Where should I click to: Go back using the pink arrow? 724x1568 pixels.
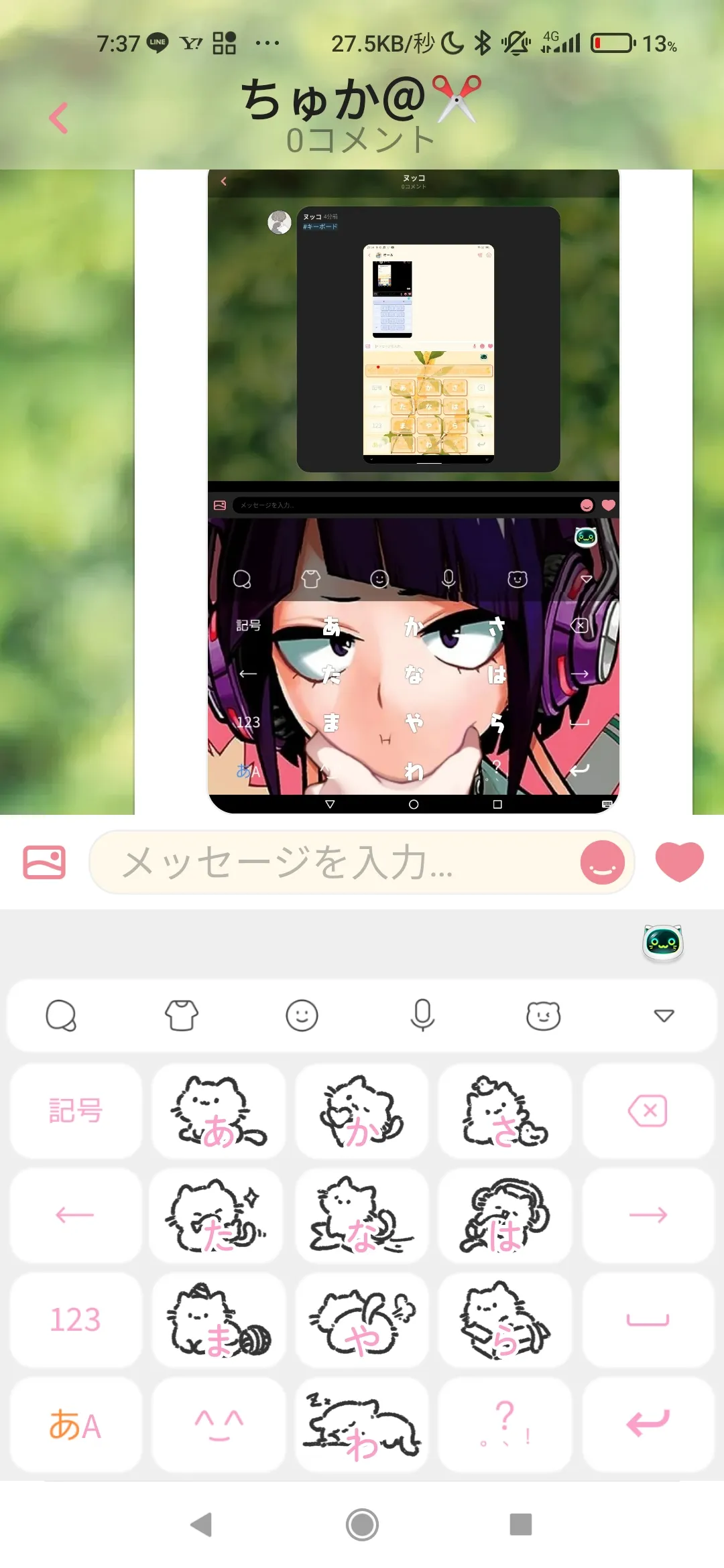(x=59, y=118)
